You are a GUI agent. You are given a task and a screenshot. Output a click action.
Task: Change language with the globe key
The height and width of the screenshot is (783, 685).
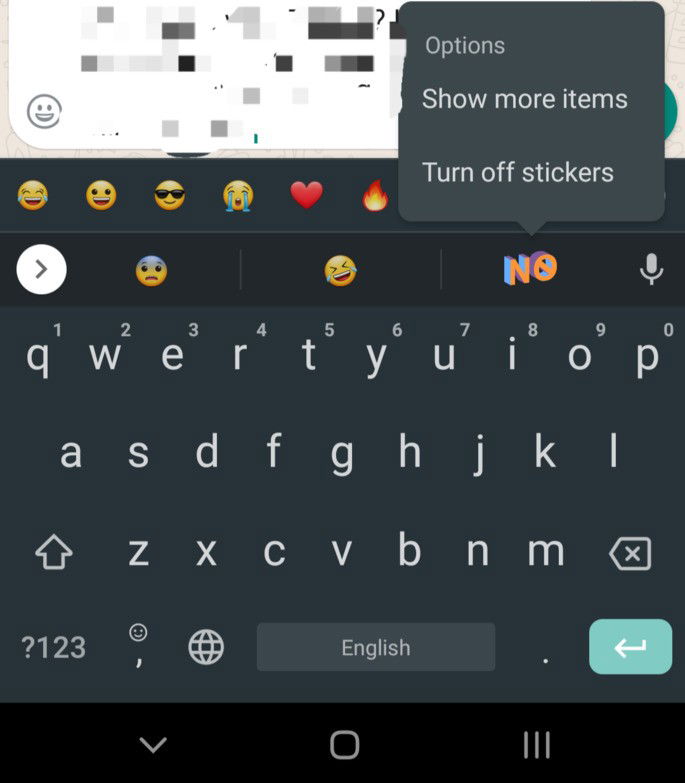[x=206, y=648]
